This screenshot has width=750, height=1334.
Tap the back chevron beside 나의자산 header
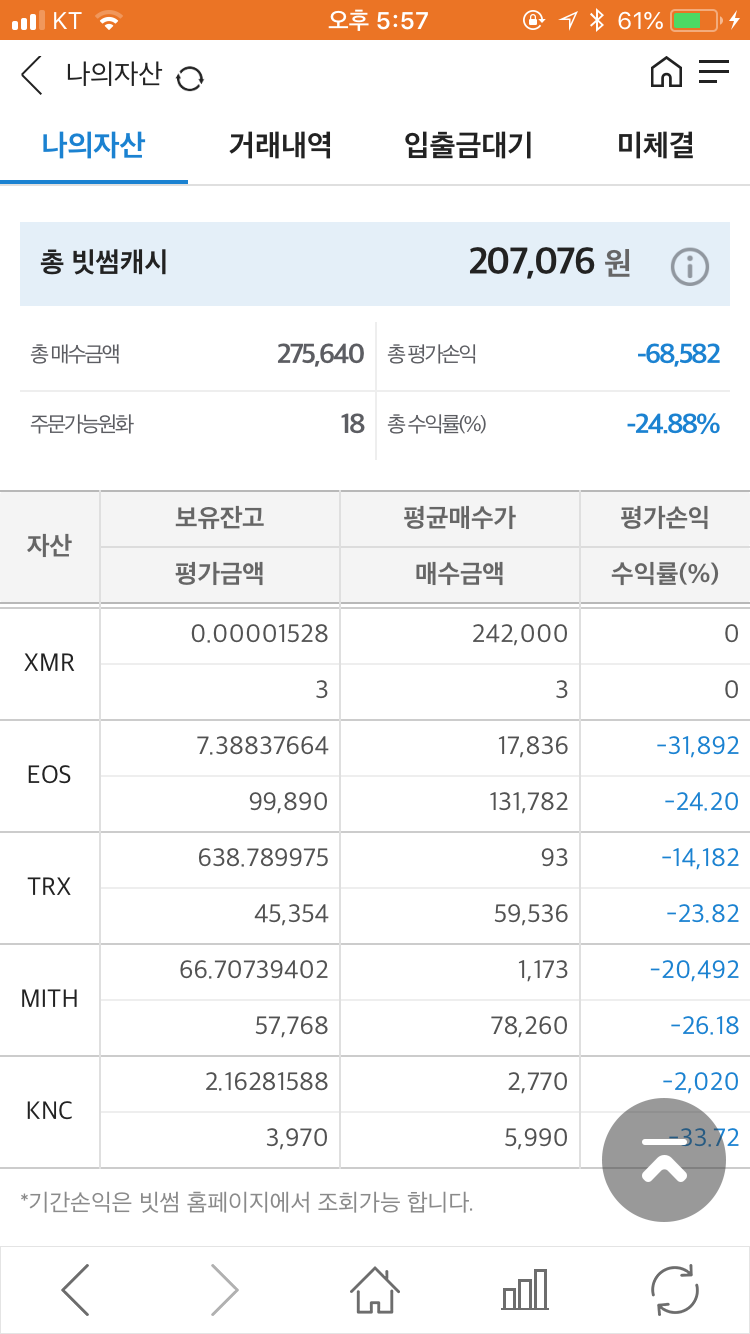[x=30, y=72]
